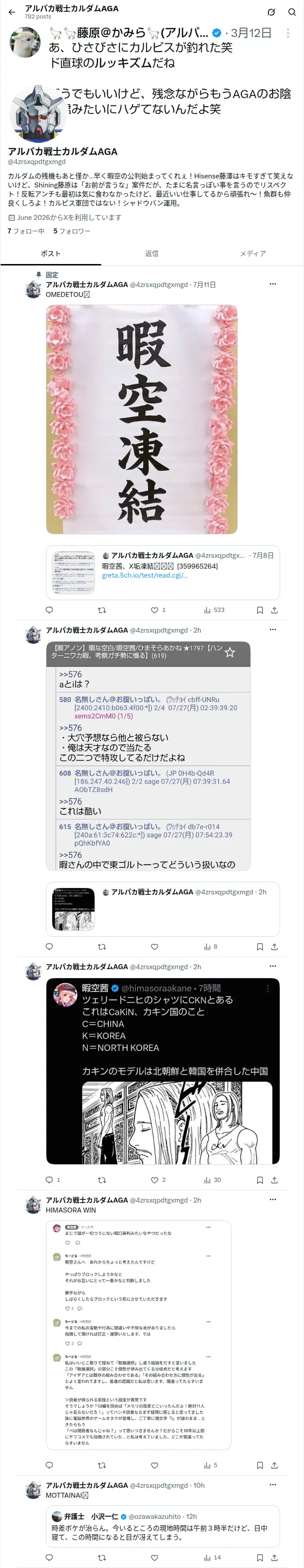
Task: Open the 5 フォロワー followers list
Action: (x=72, y=231)
